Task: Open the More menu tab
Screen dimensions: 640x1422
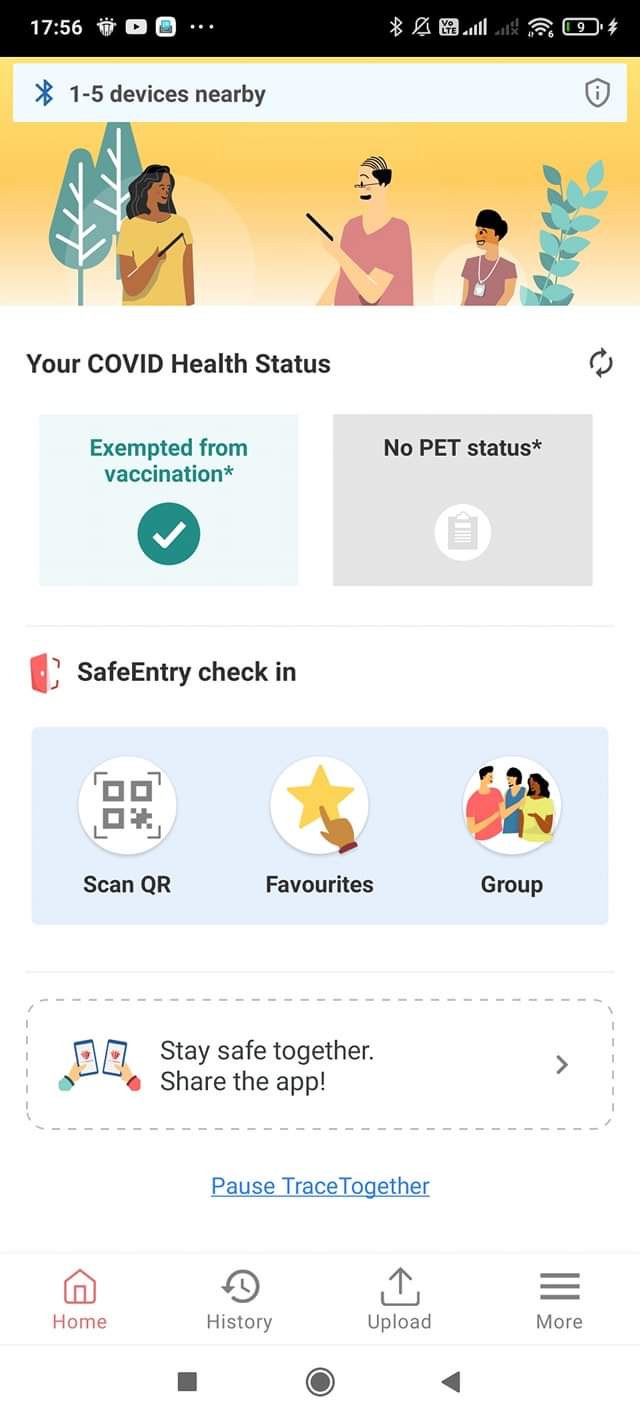Action: point(559,1298)
